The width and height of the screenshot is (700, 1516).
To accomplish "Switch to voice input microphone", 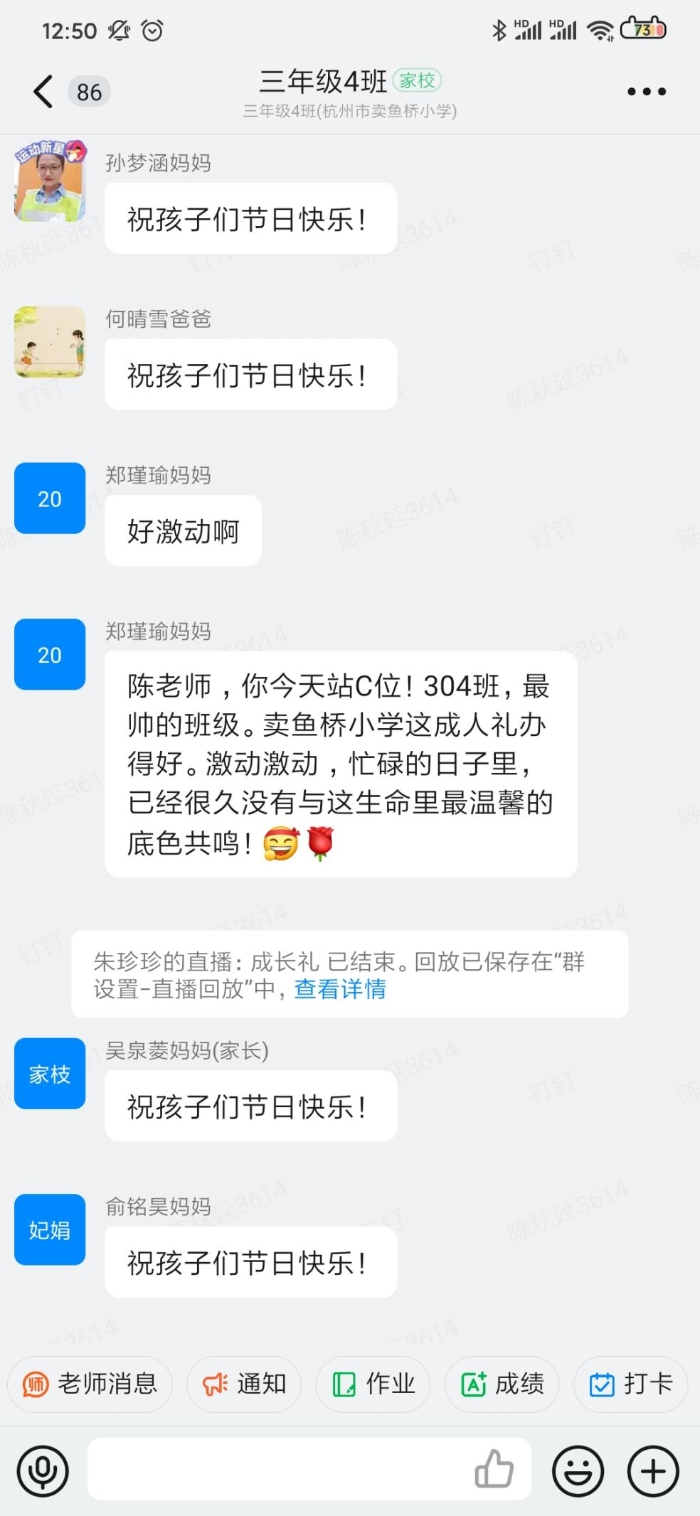I will (x=43, y=1470).
